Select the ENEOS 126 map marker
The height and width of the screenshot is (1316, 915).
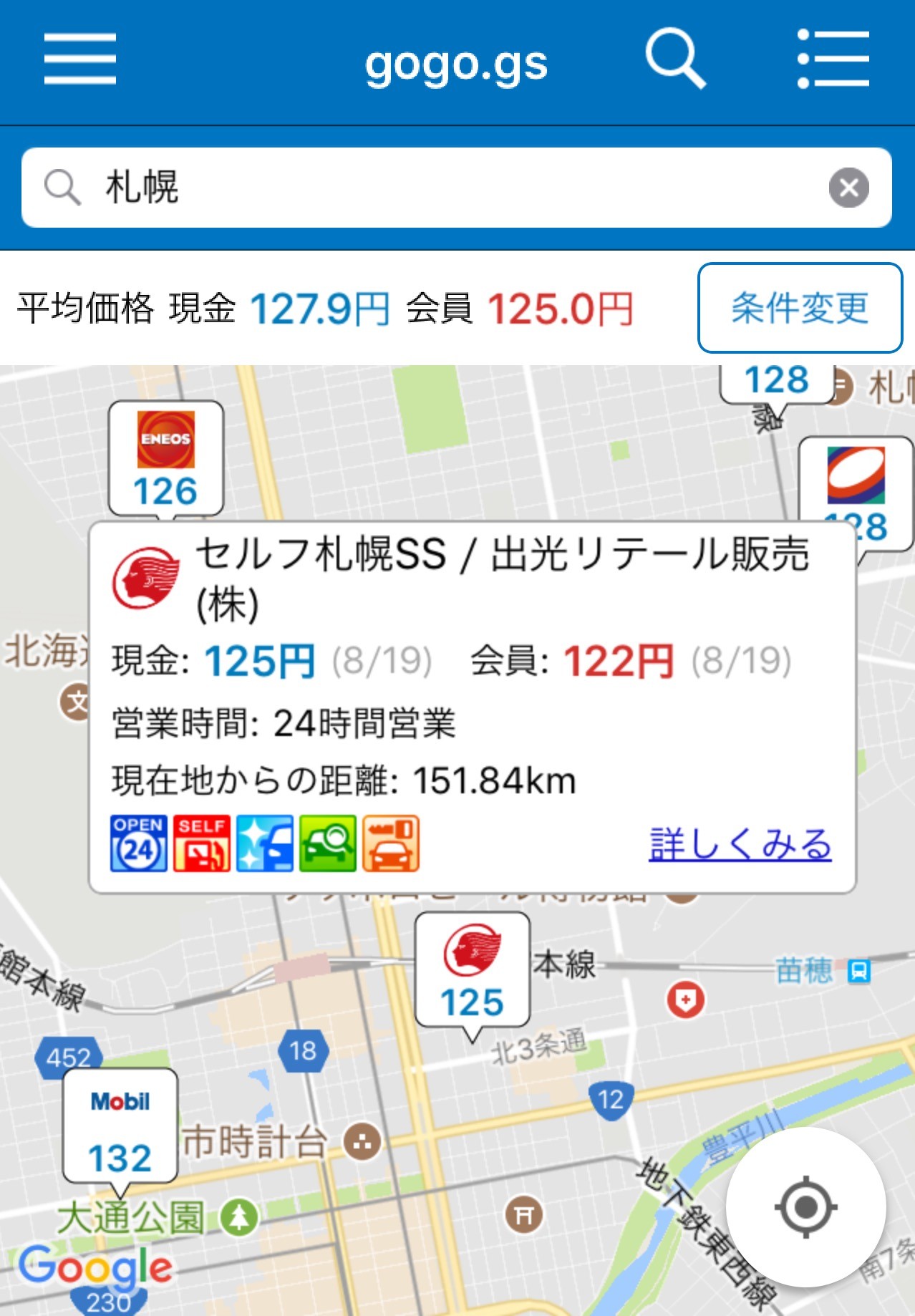(165, 458)
